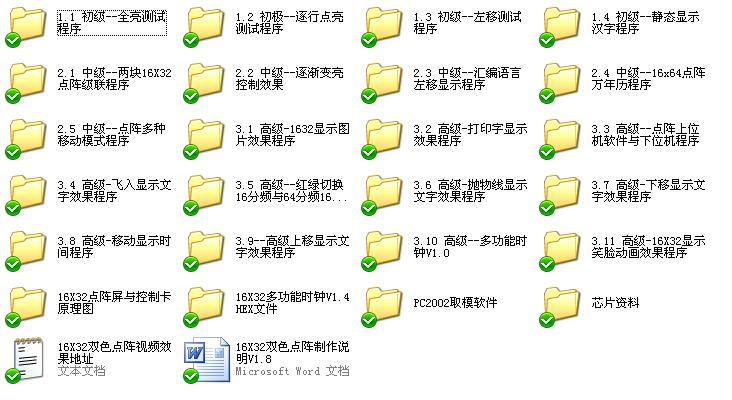The width and height of the screenshot is (732, 400).
Task: Open folder 3.3 高级--点阵上位机软件与下位机程序
Action: (x=563, y=137)
